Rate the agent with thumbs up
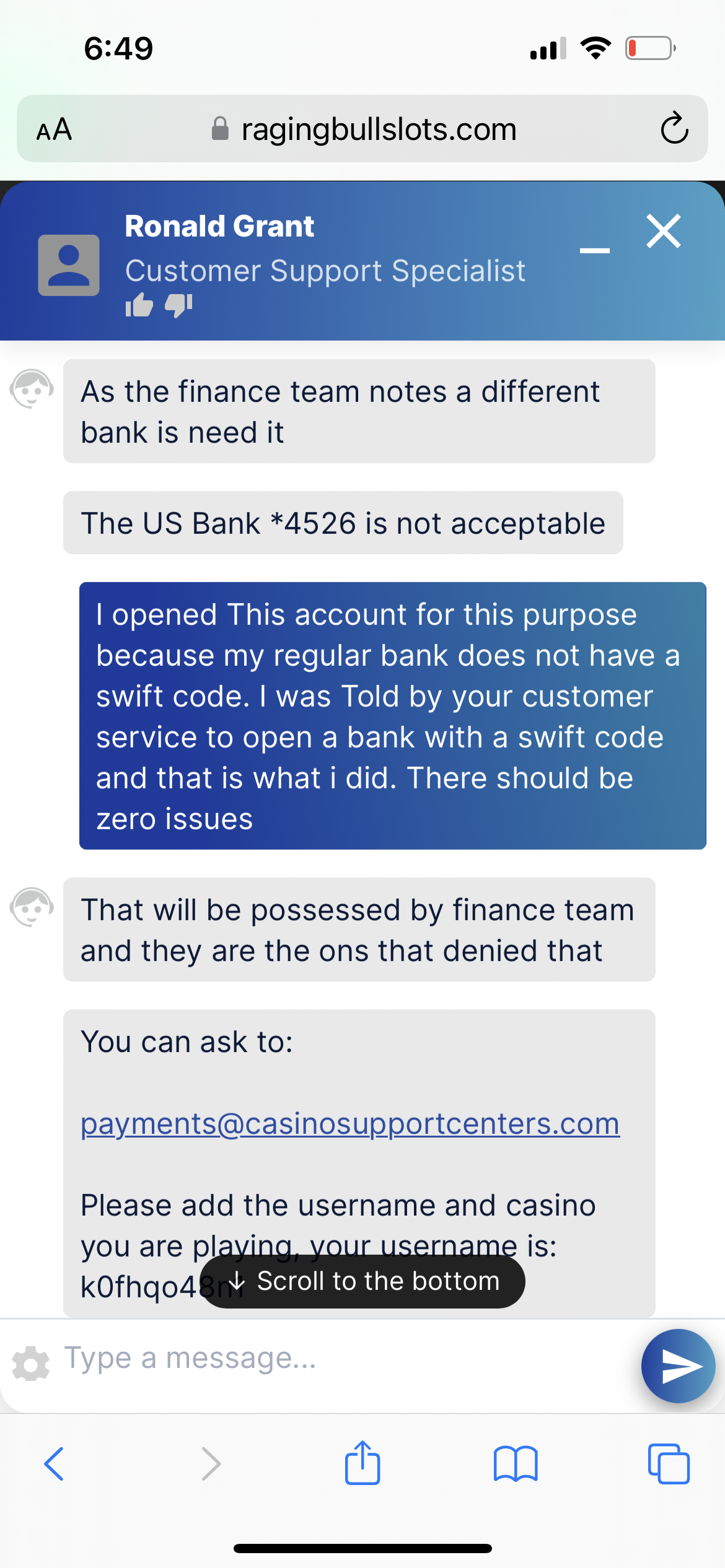Viewport: 725px width, 1568px height. (139, 305)
